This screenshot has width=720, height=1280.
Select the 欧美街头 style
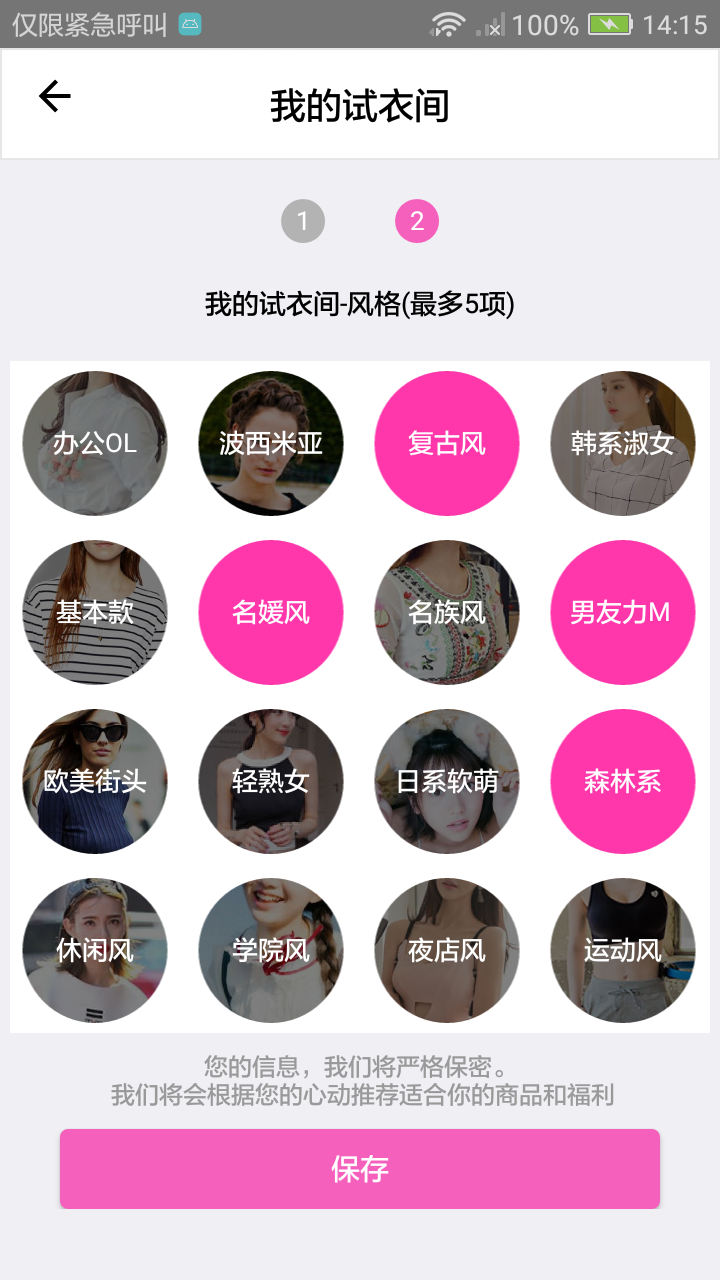(95, 781)
